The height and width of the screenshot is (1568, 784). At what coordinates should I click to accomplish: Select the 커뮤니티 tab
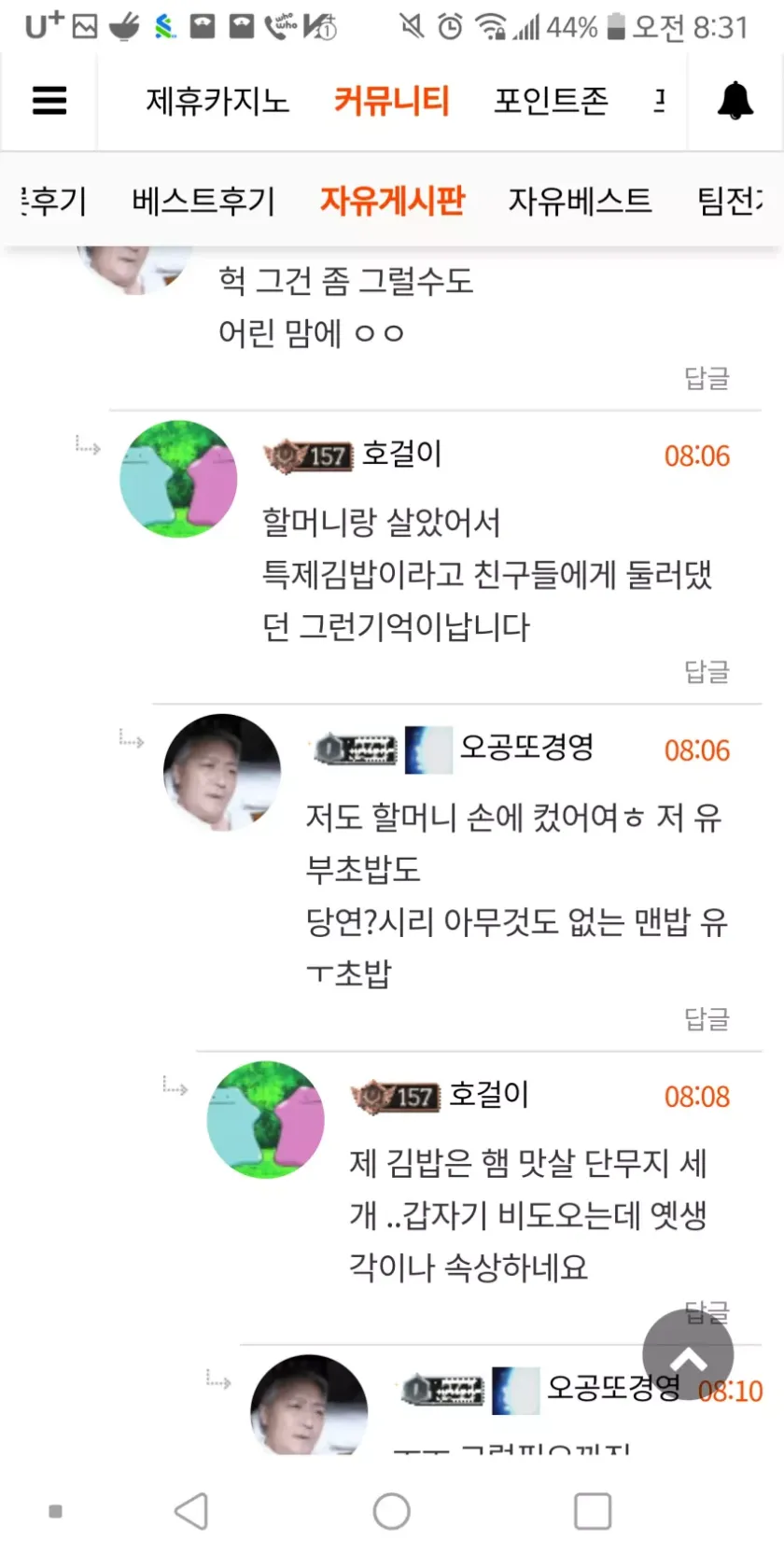(x=392, y=101)
